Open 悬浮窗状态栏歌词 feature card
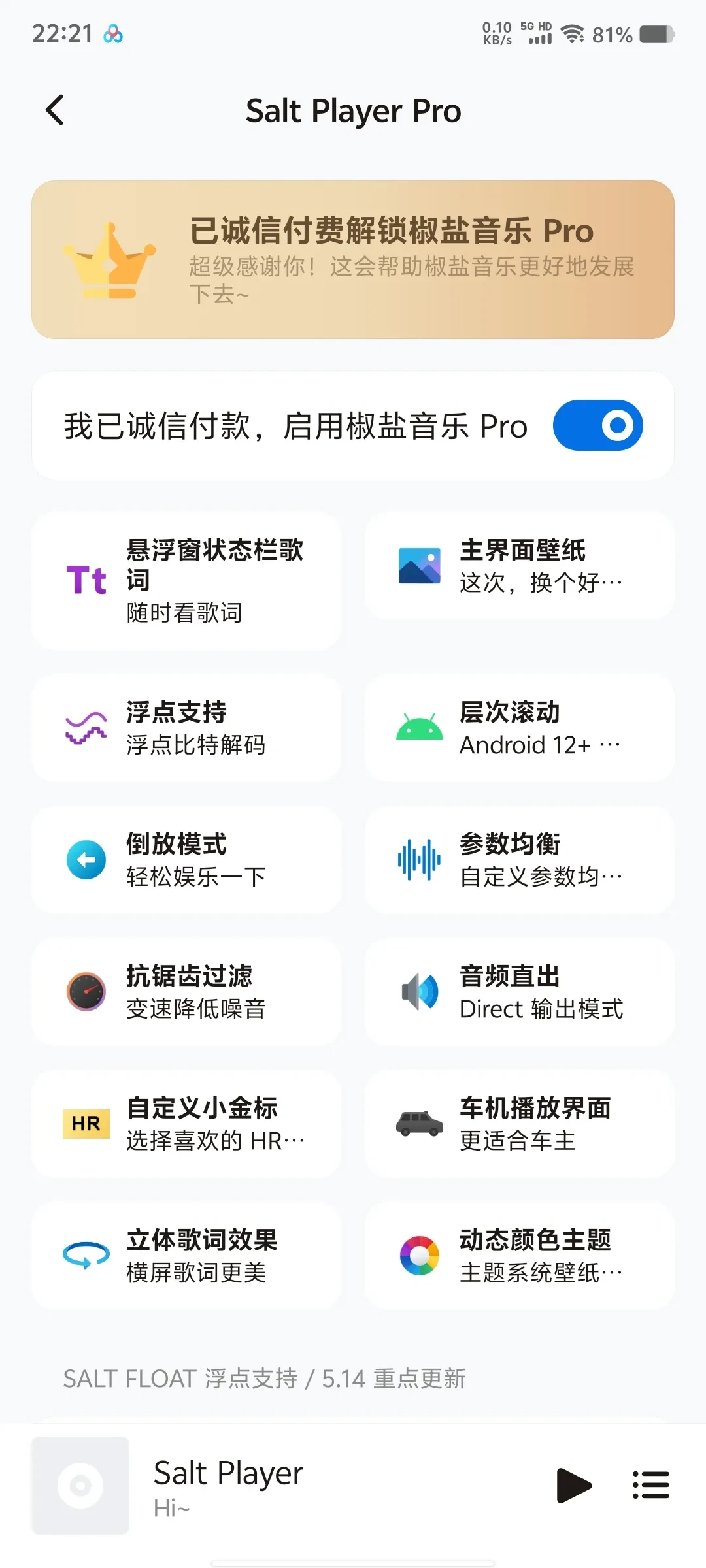 click(x=186, y=580)
